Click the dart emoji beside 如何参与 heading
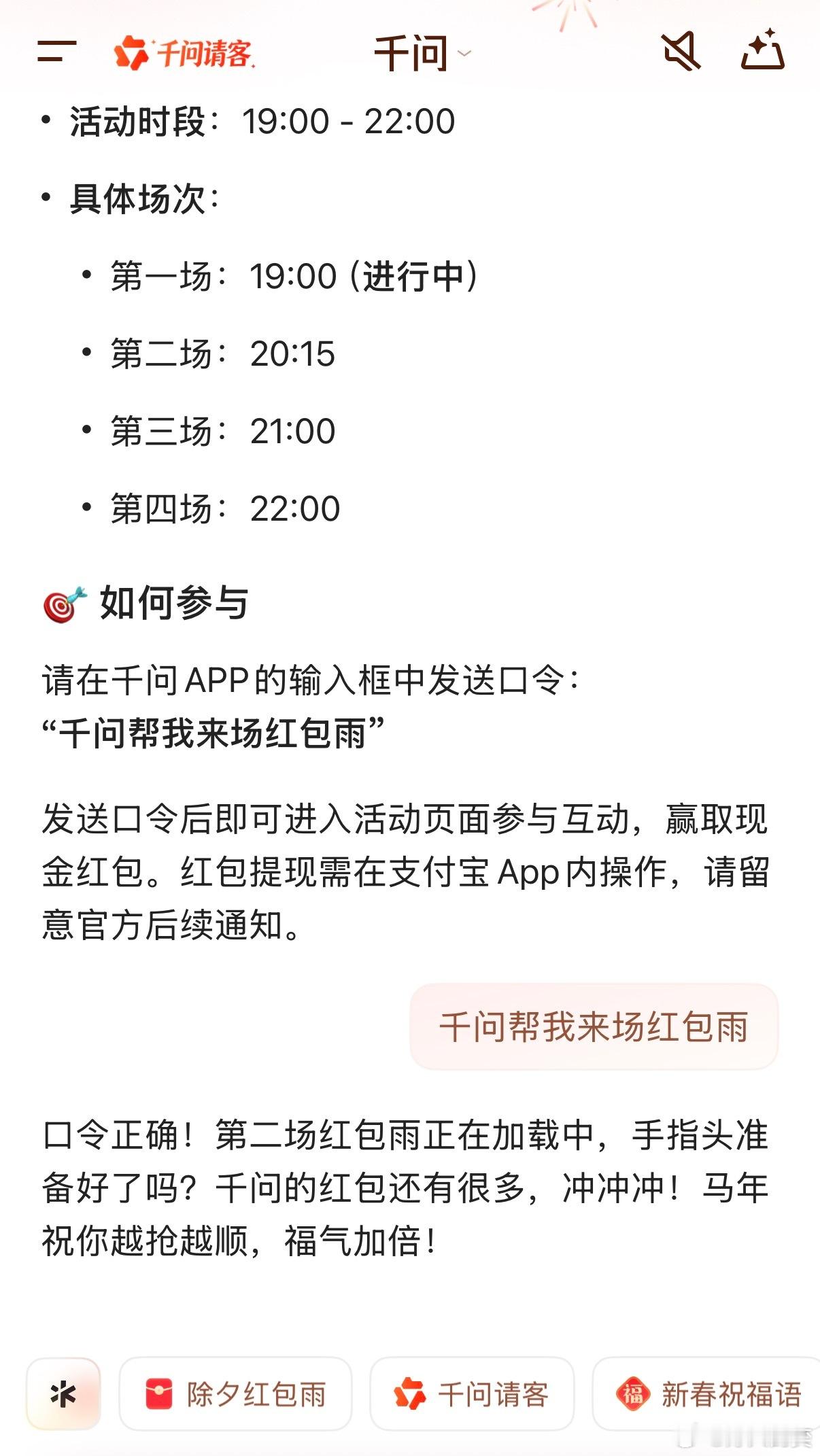 62,605
